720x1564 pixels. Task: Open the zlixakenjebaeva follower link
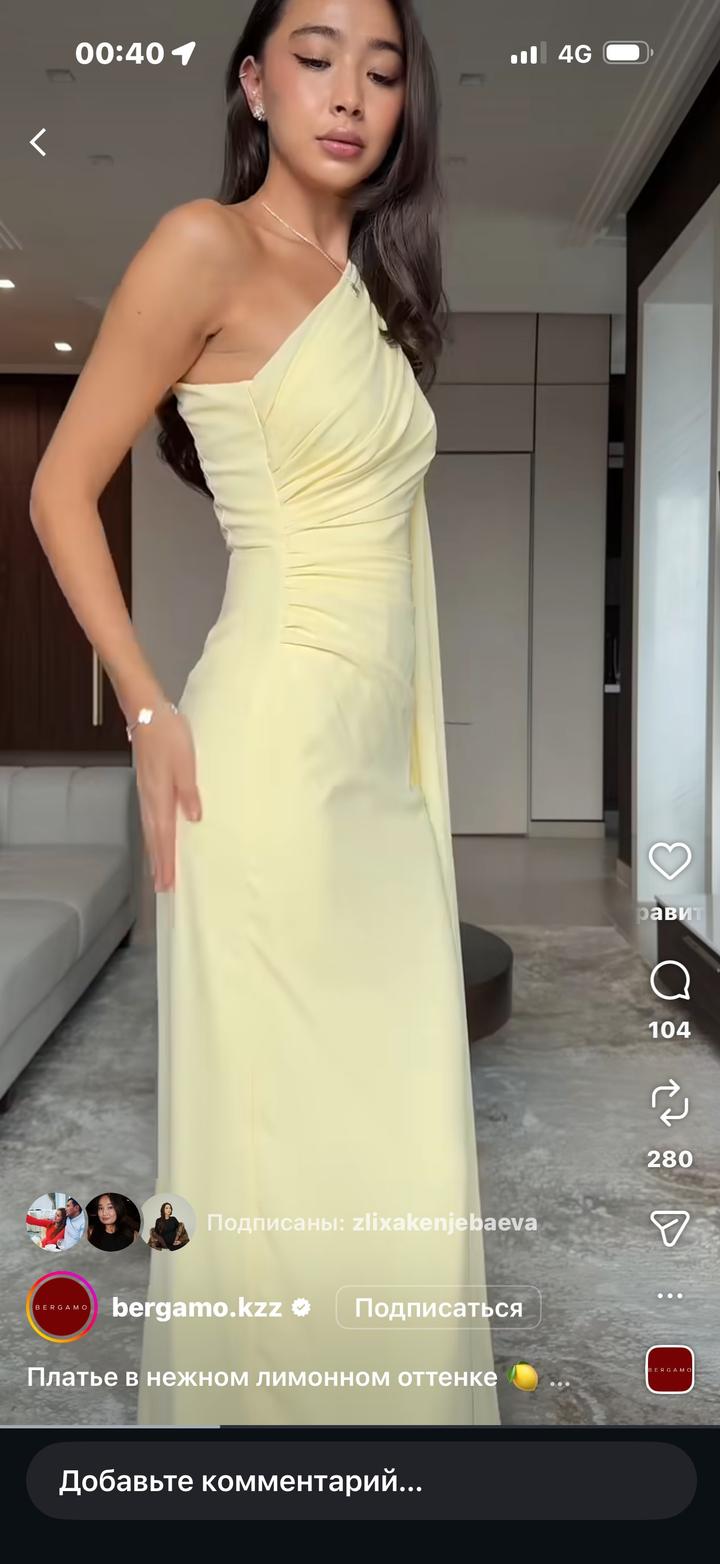tap(444, 1222)
